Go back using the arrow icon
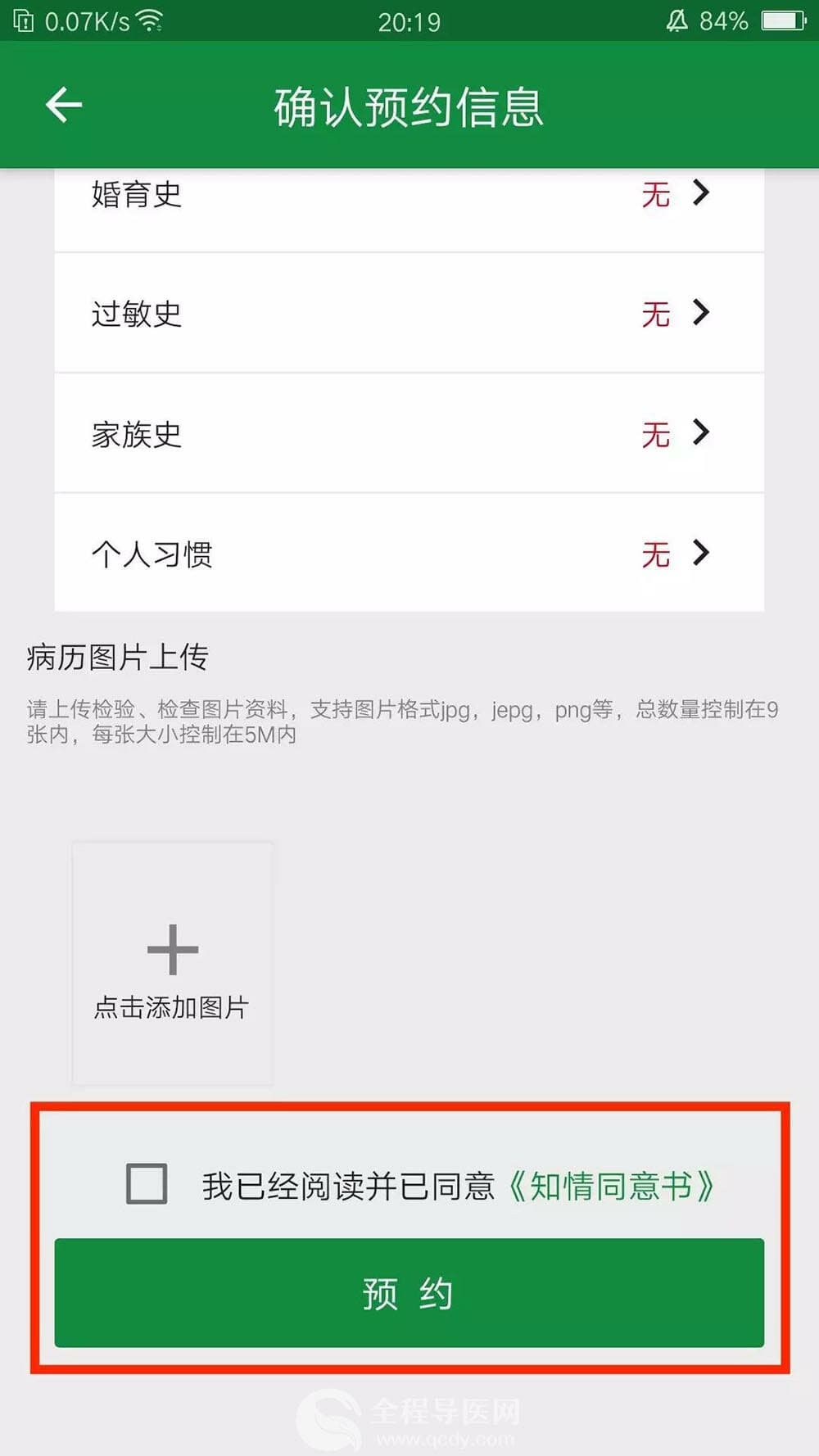 pyautogui.click(x=63, y=105)
